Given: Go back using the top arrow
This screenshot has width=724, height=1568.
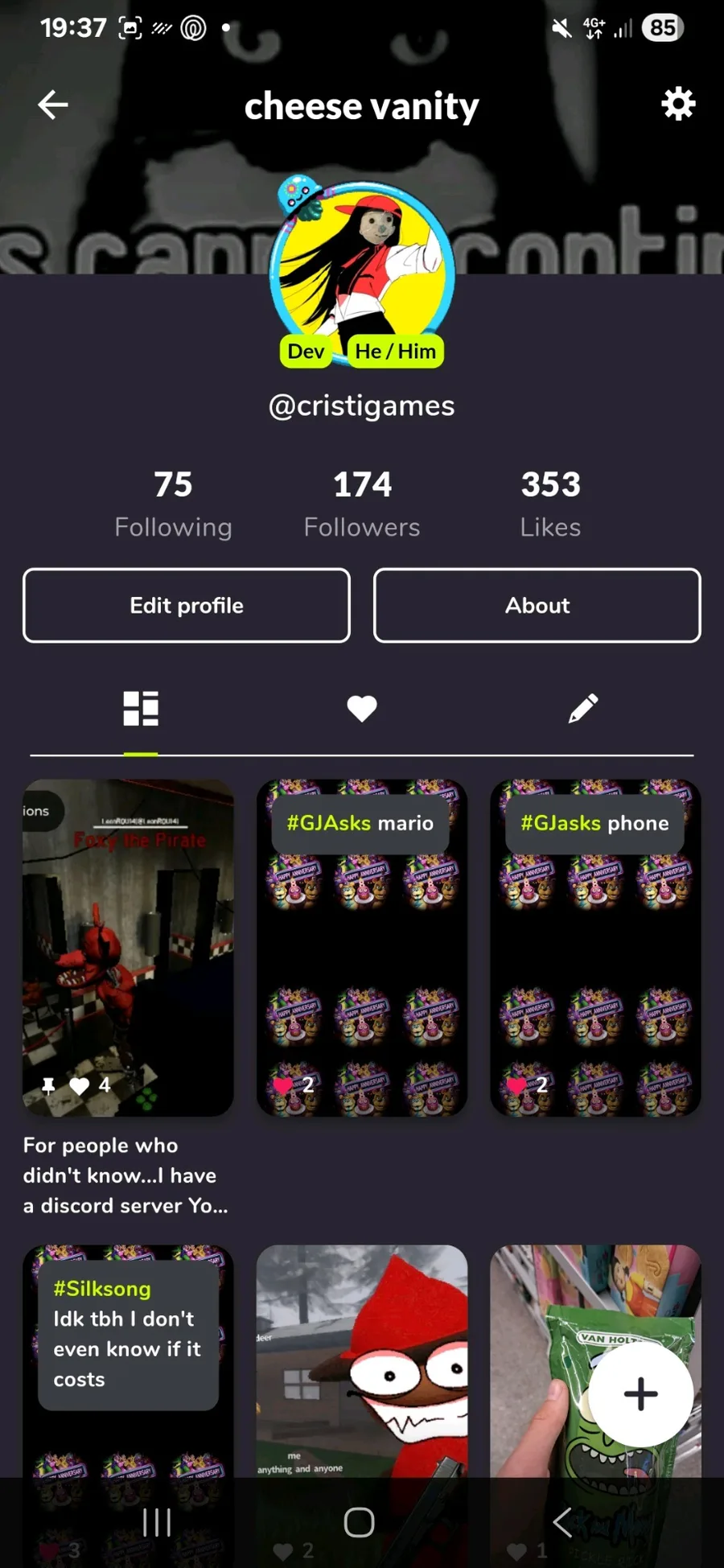Looking at the screenshot, I should tap(53, 105).
